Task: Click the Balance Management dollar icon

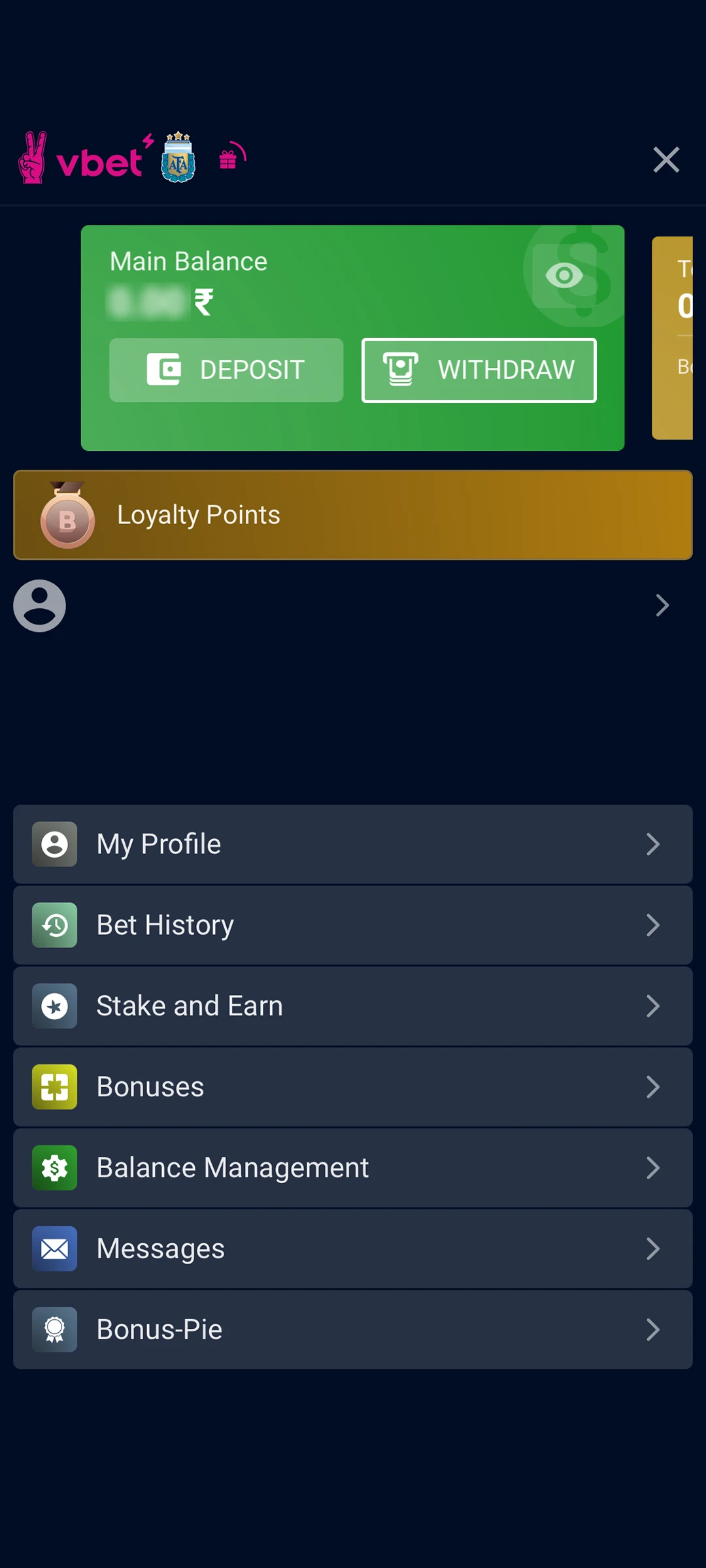Action: click(54, 1168)
